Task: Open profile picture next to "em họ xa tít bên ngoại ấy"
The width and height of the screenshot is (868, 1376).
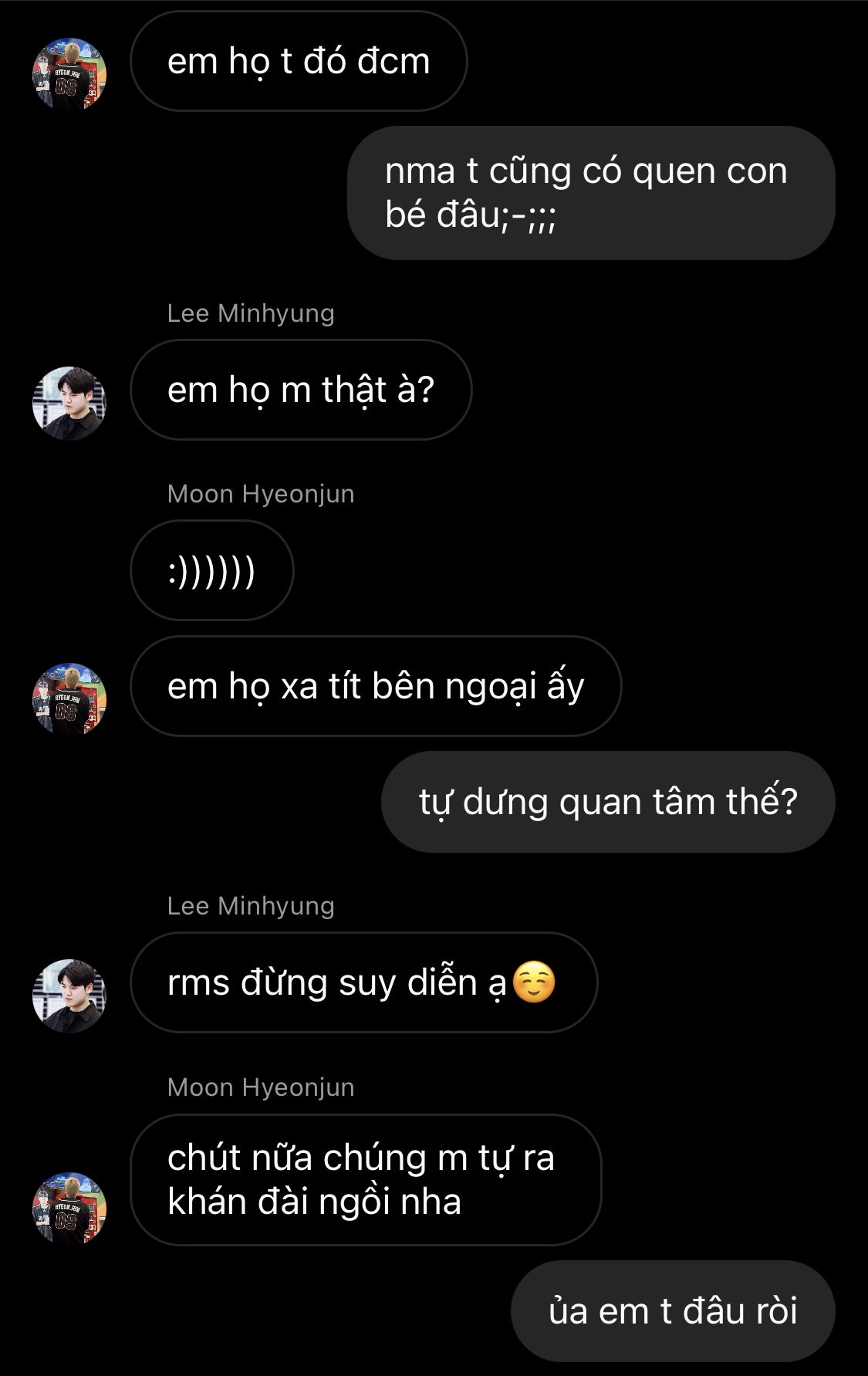Action: 69,699
